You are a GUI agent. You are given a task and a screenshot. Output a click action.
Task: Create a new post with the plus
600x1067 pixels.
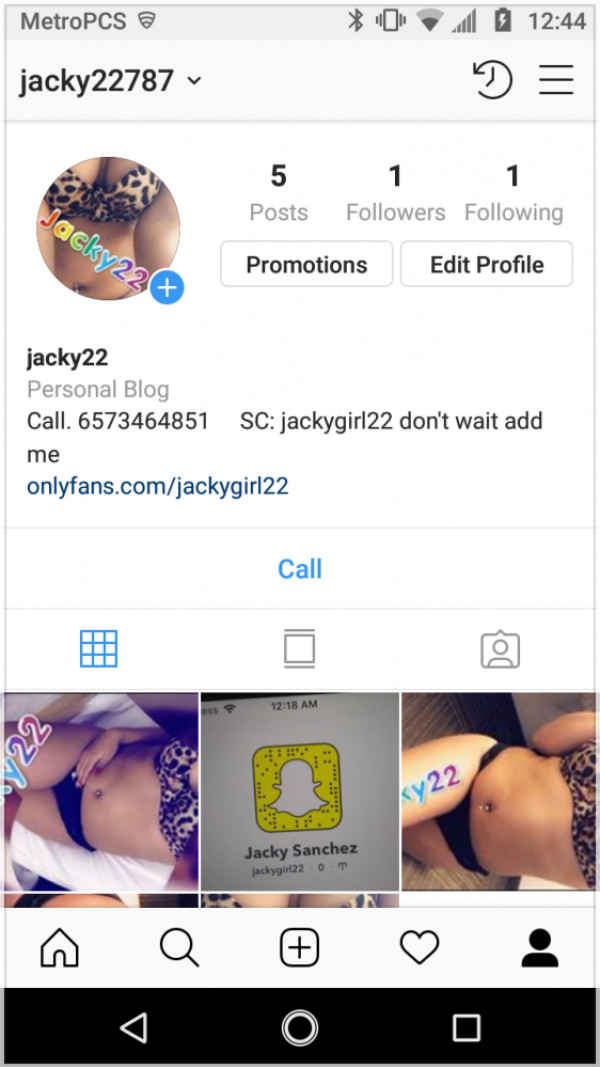click(x=300, y=947)
